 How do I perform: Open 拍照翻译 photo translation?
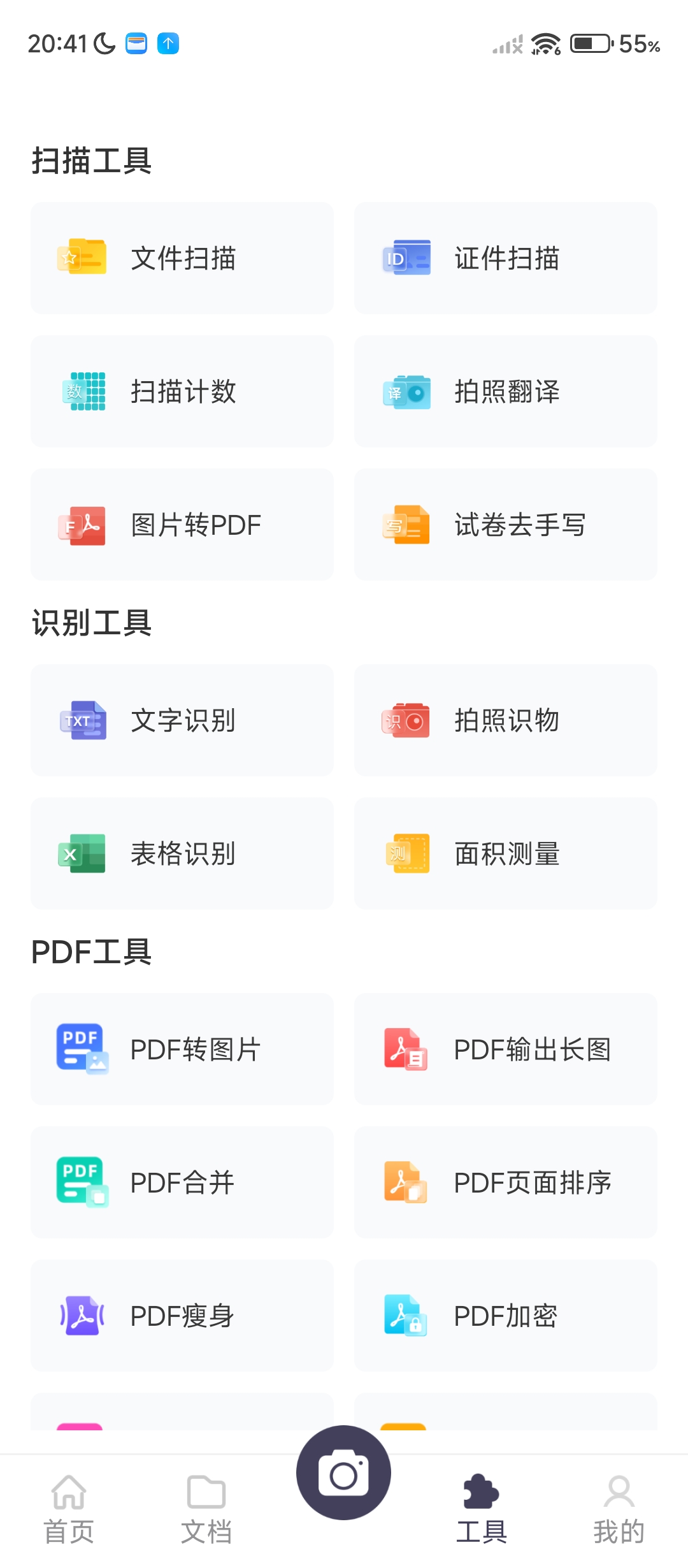click(505, 391)
